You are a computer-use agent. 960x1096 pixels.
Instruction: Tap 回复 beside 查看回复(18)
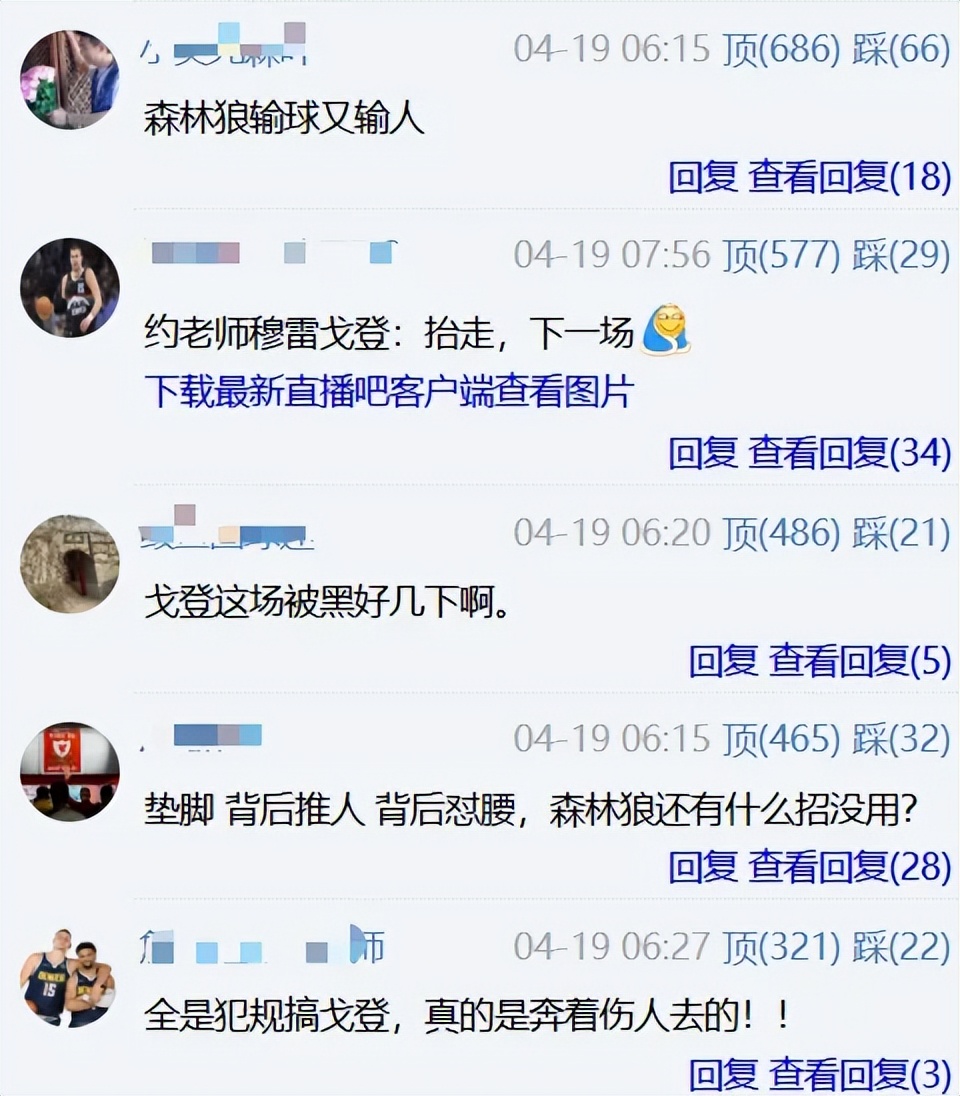pos(703,177)
